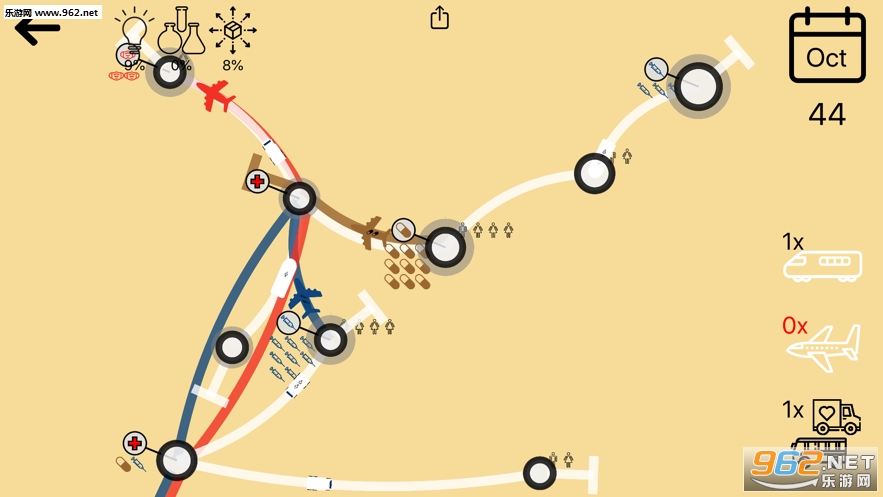Viewport: 883px width, 497px height.
Task: Go back with the arrow button
Action: [x=37, y=31]
